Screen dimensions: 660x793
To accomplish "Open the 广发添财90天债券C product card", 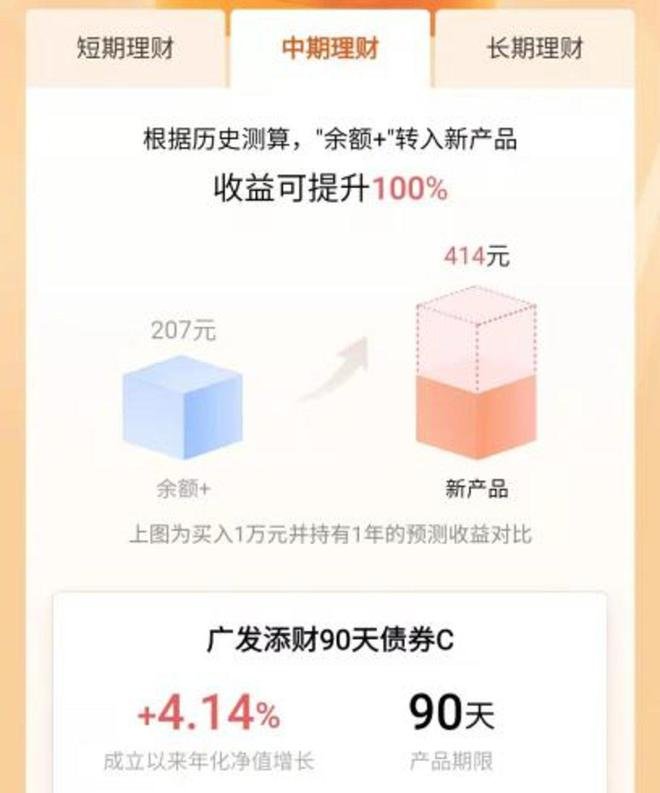I will (x=330, y=690).
